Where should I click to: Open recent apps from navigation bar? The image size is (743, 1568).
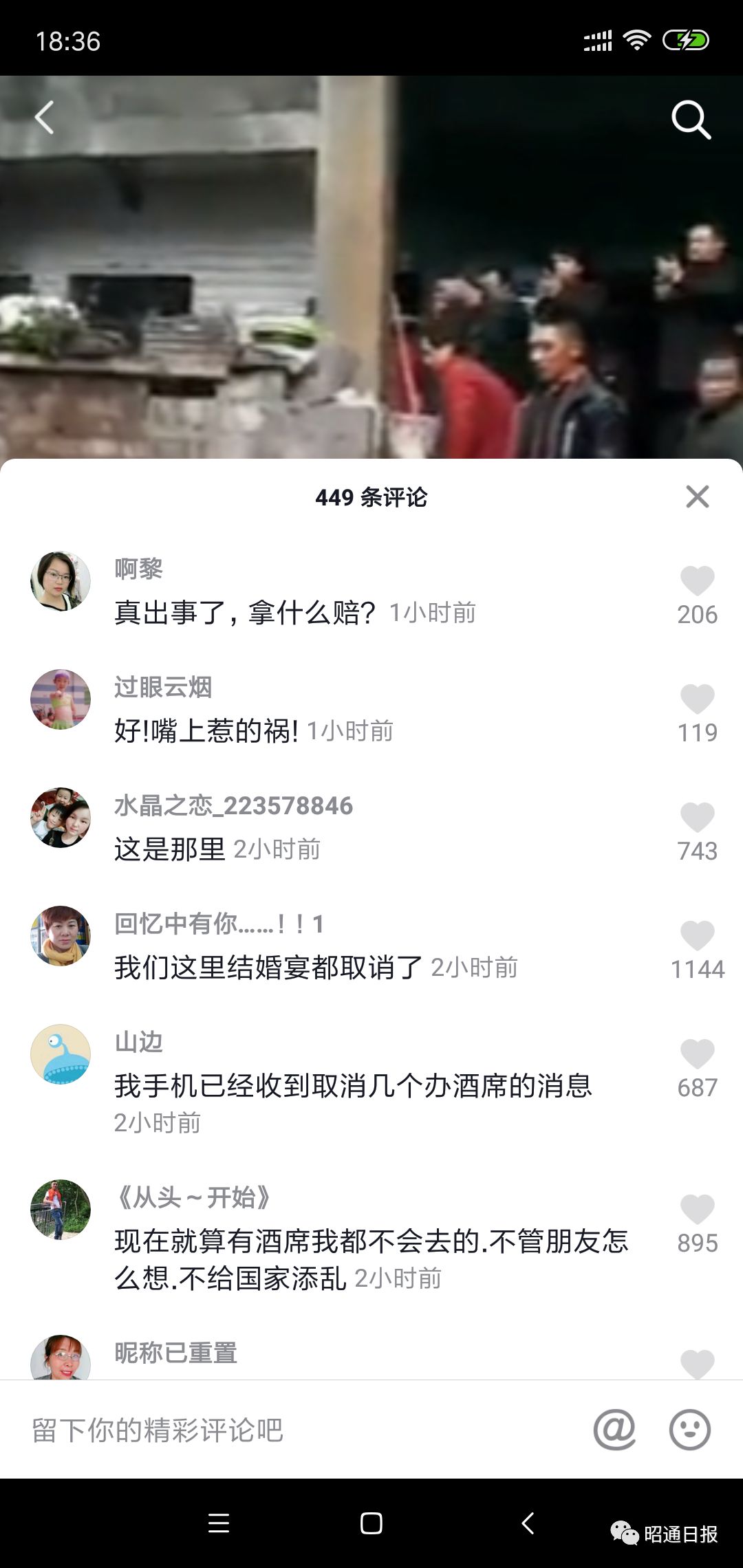click(219, 1523)
